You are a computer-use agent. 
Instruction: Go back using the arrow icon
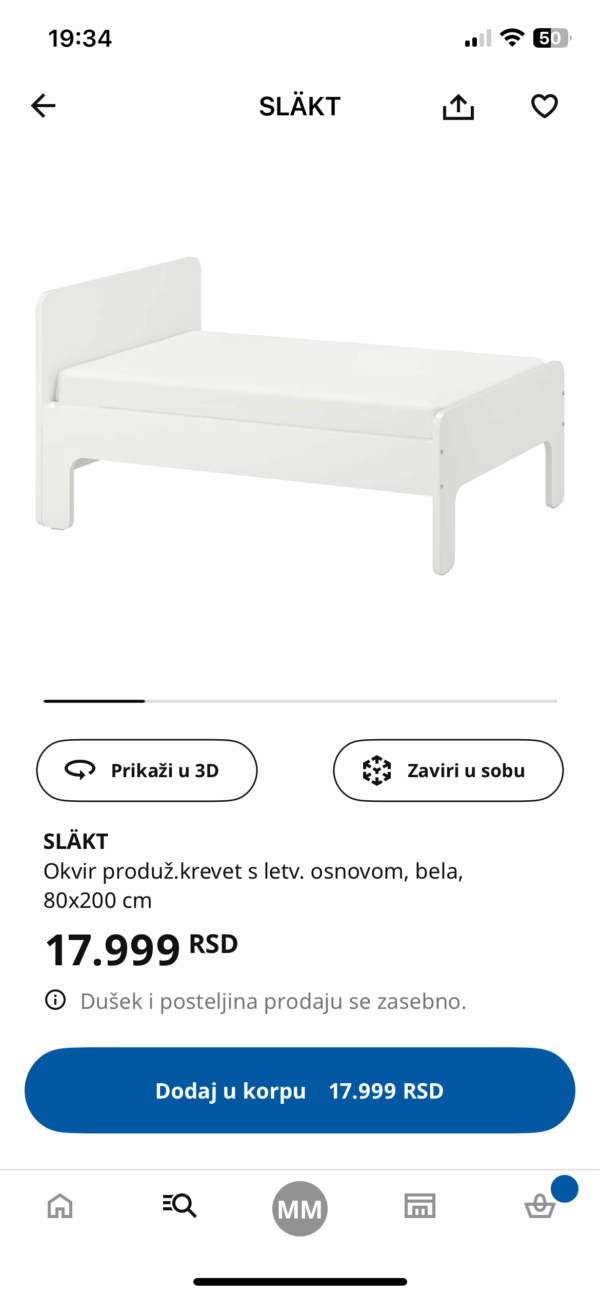pos(43,106)
